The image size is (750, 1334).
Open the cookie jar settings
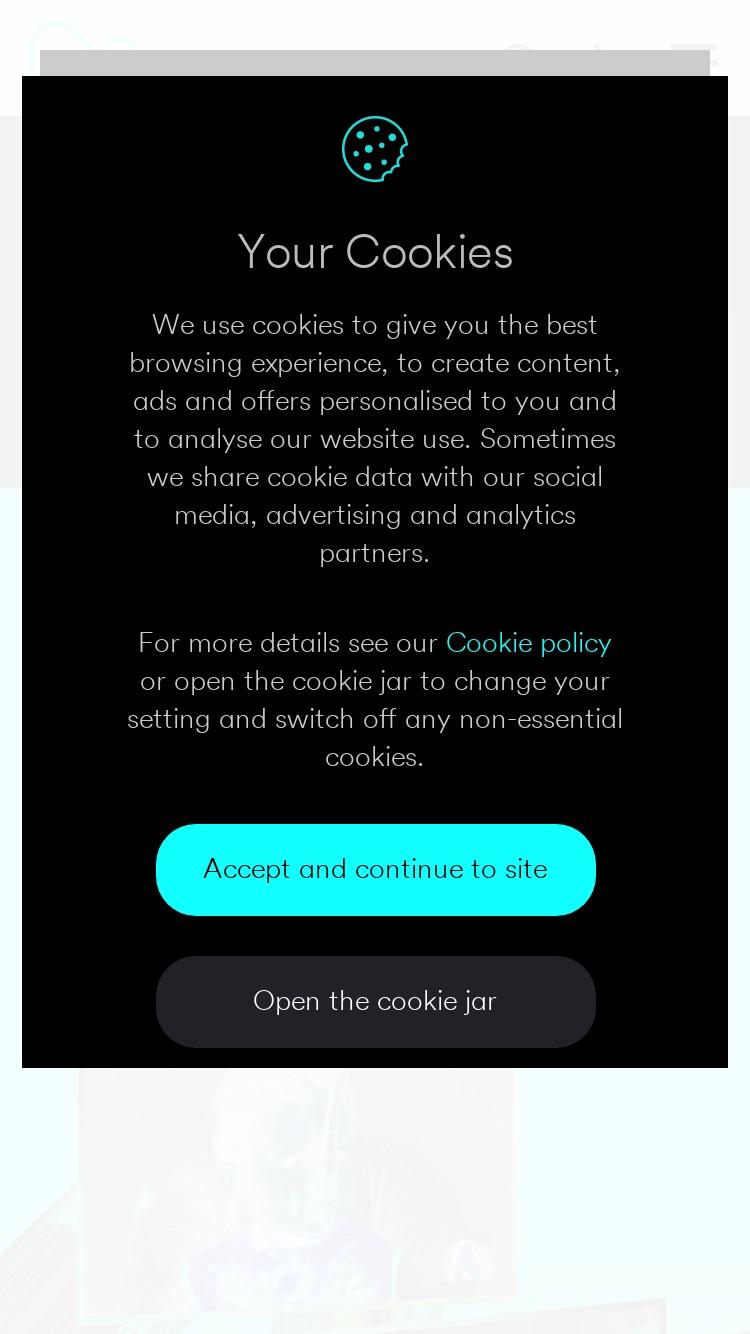[375, 1001]
